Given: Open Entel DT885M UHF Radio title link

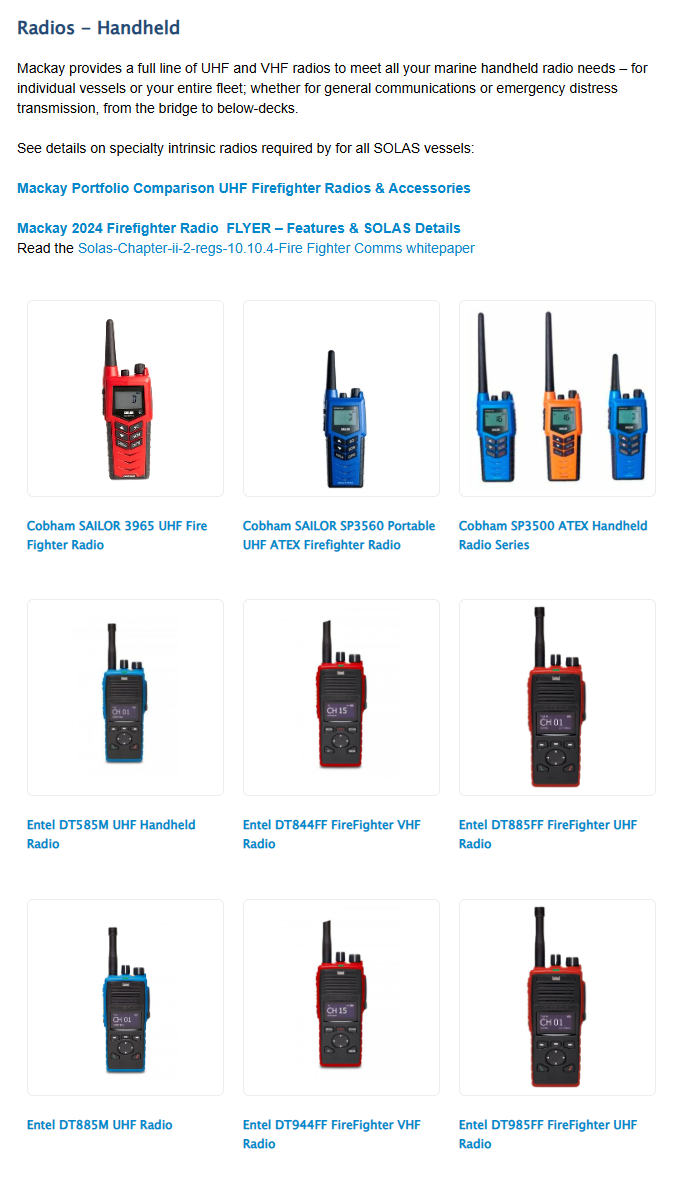Looking at the screenshot, I should point(99,1125).
